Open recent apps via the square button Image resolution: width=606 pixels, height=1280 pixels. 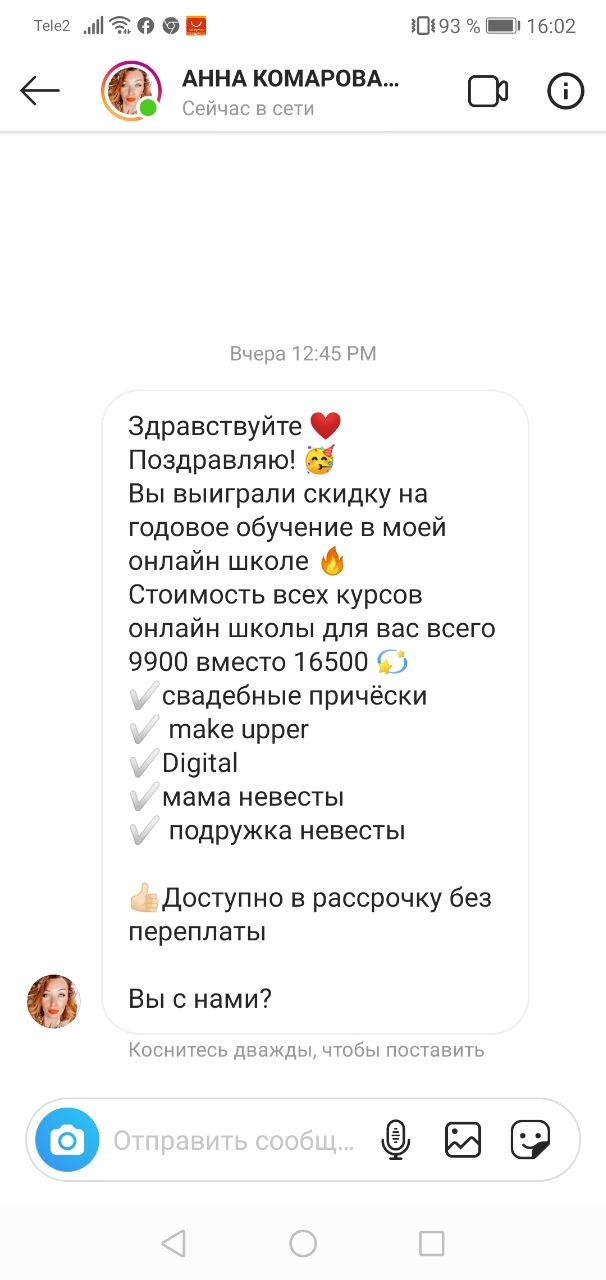pos(432,1243)
